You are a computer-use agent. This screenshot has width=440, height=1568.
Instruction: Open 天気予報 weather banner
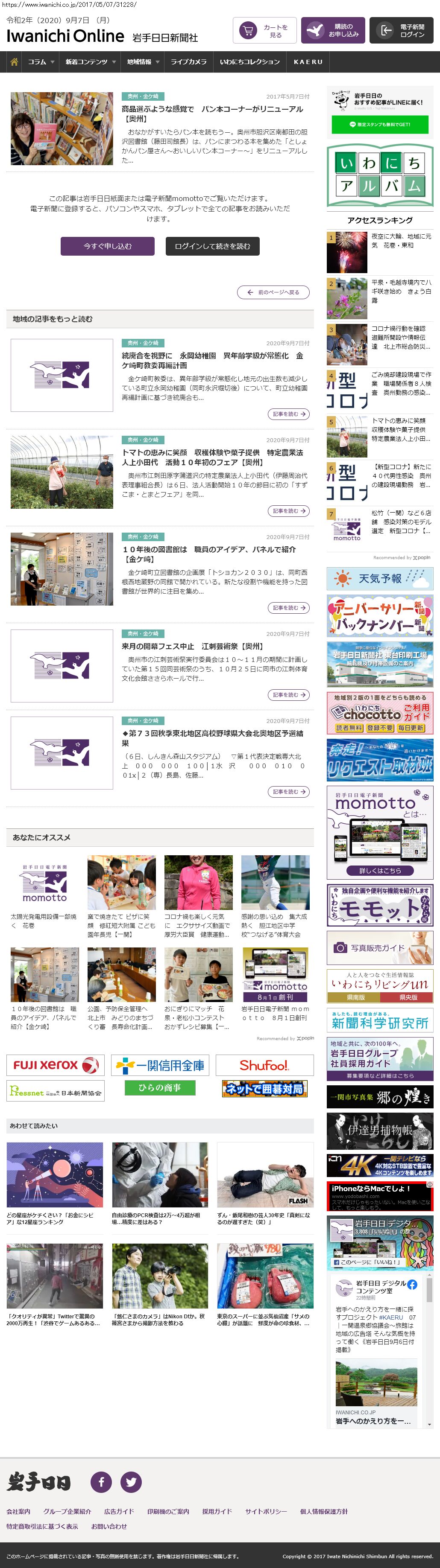(x=380, y=578)
